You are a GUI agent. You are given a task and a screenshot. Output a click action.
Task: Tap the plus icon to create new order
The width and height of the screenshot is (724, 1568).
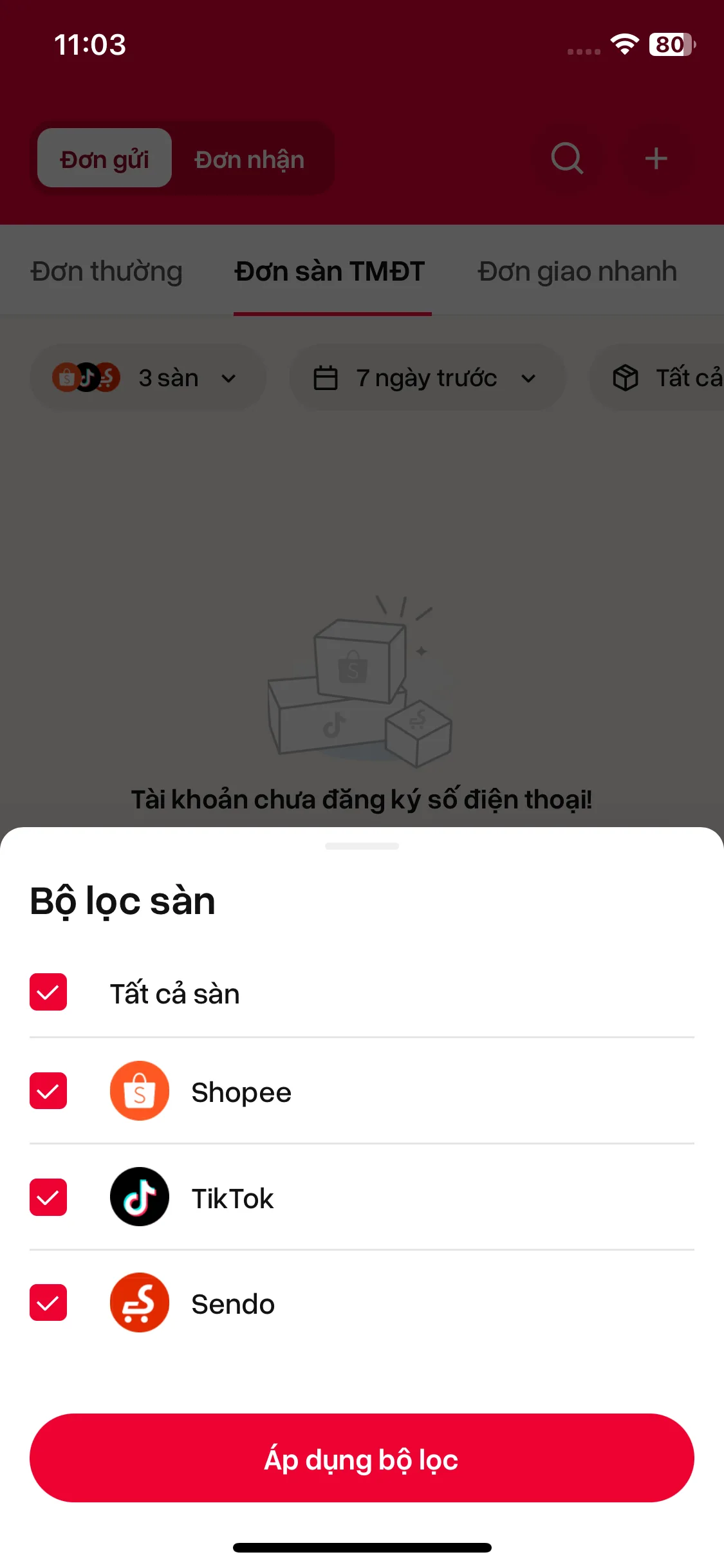pos(656,158)
